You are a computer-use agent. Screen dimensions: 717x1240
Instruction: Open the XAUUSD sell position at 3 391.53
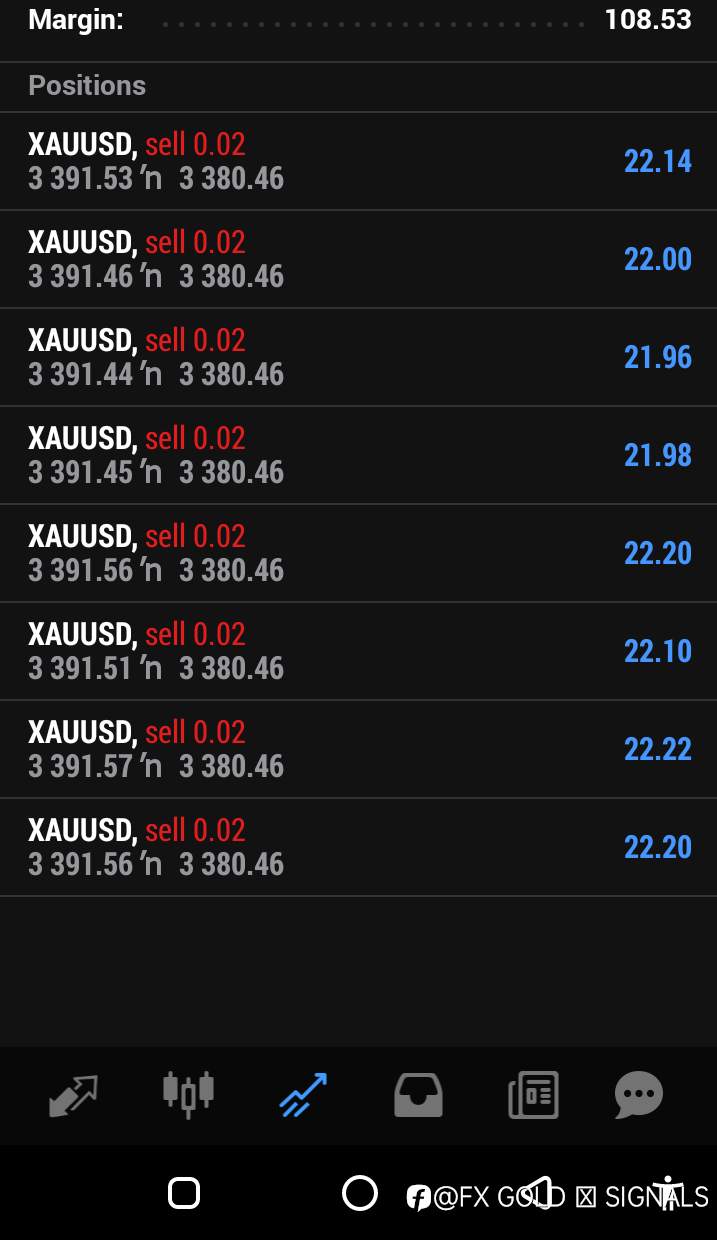358,161
